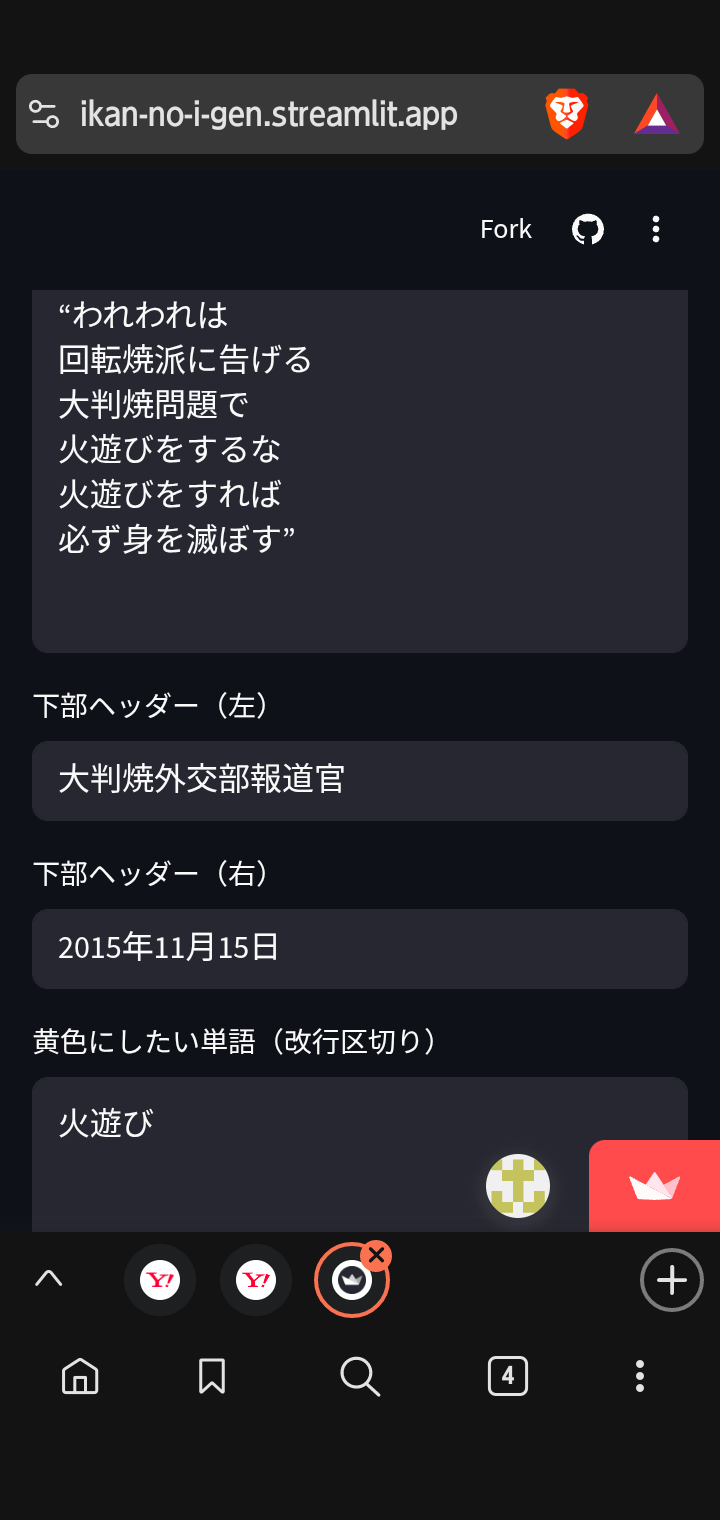Open the tab switcher showing 4
720x1520 pixels.
pos(508,1377)
